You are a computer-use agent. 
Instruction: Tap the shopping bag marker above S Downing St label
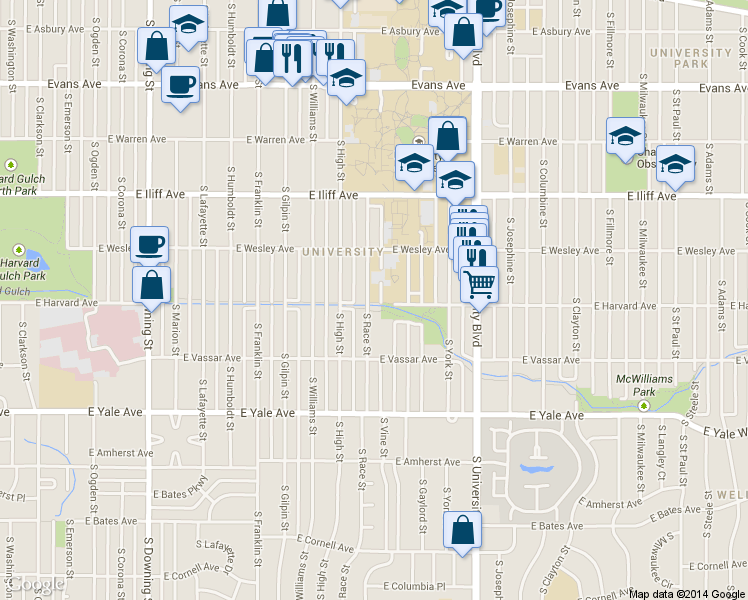pyautogui.click(x=151, y=288)
